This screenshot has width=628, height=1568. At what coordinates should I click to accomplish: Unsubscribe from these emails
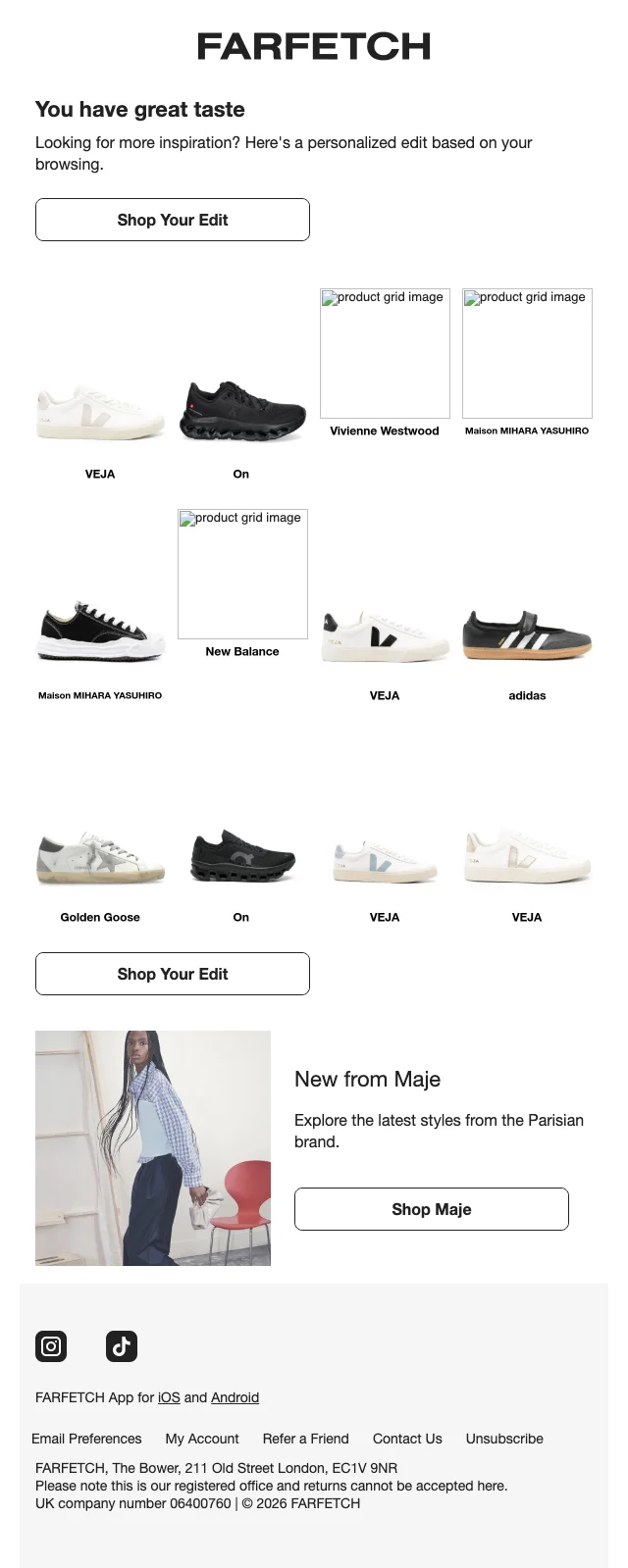[x=504, y=1439]
